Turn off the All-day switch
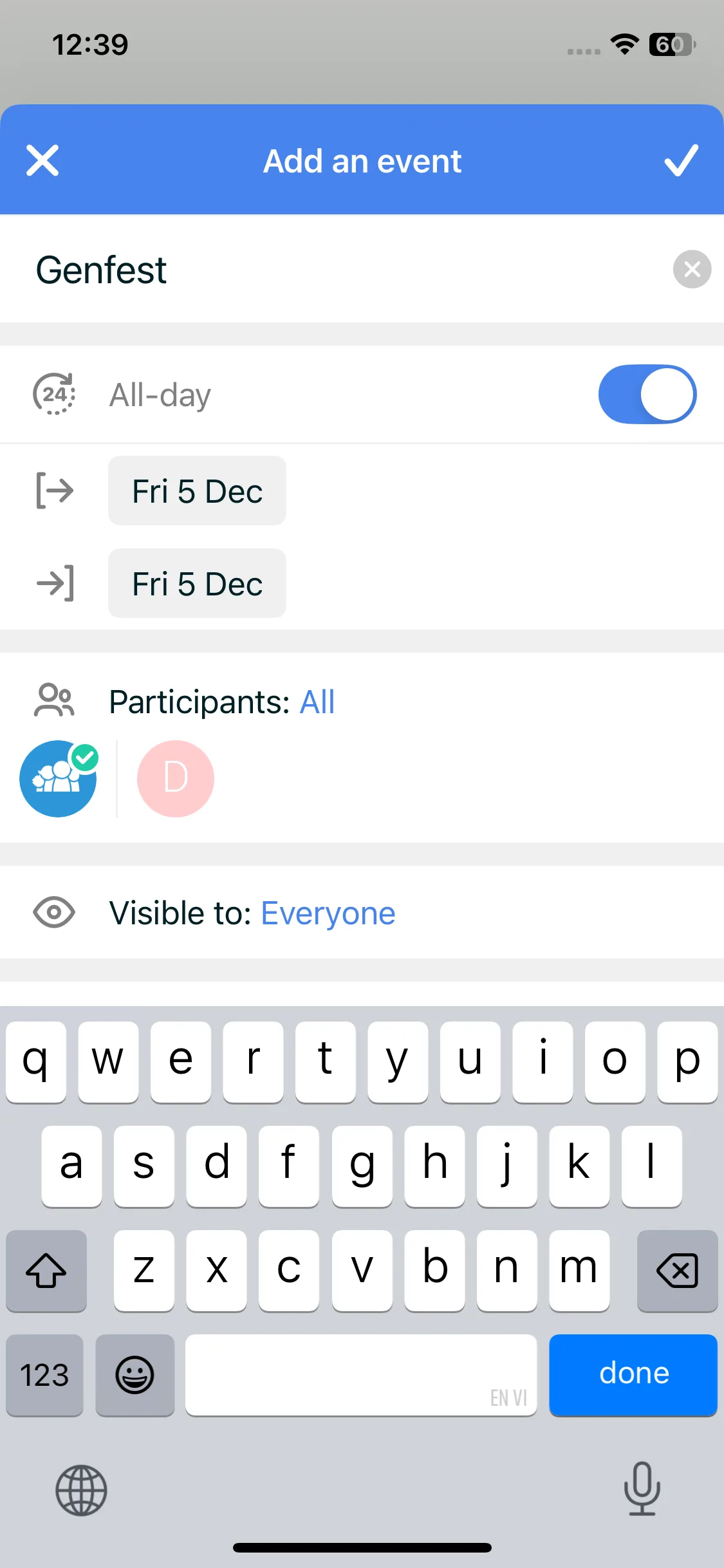Image resolution: width=724 pixels, height=1568 pixels. 647,395
